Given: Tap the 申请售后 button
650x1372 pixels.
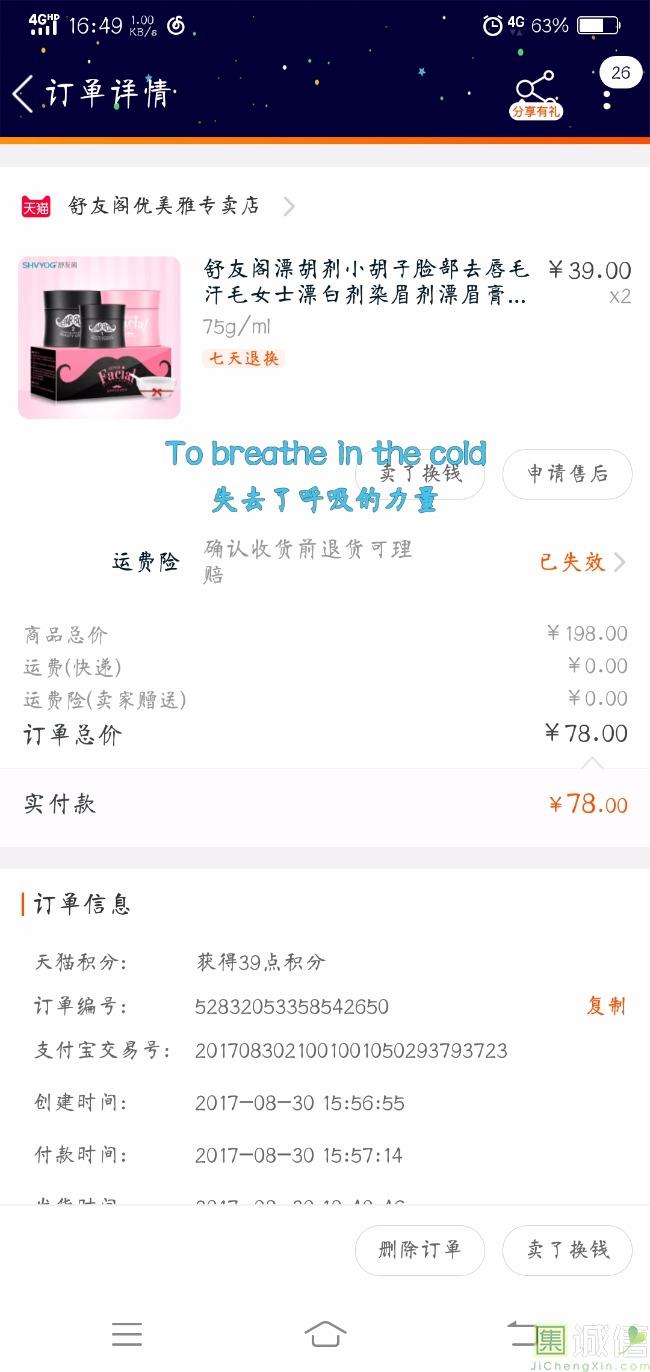Looking at the screenshot, I should [567, 474].
